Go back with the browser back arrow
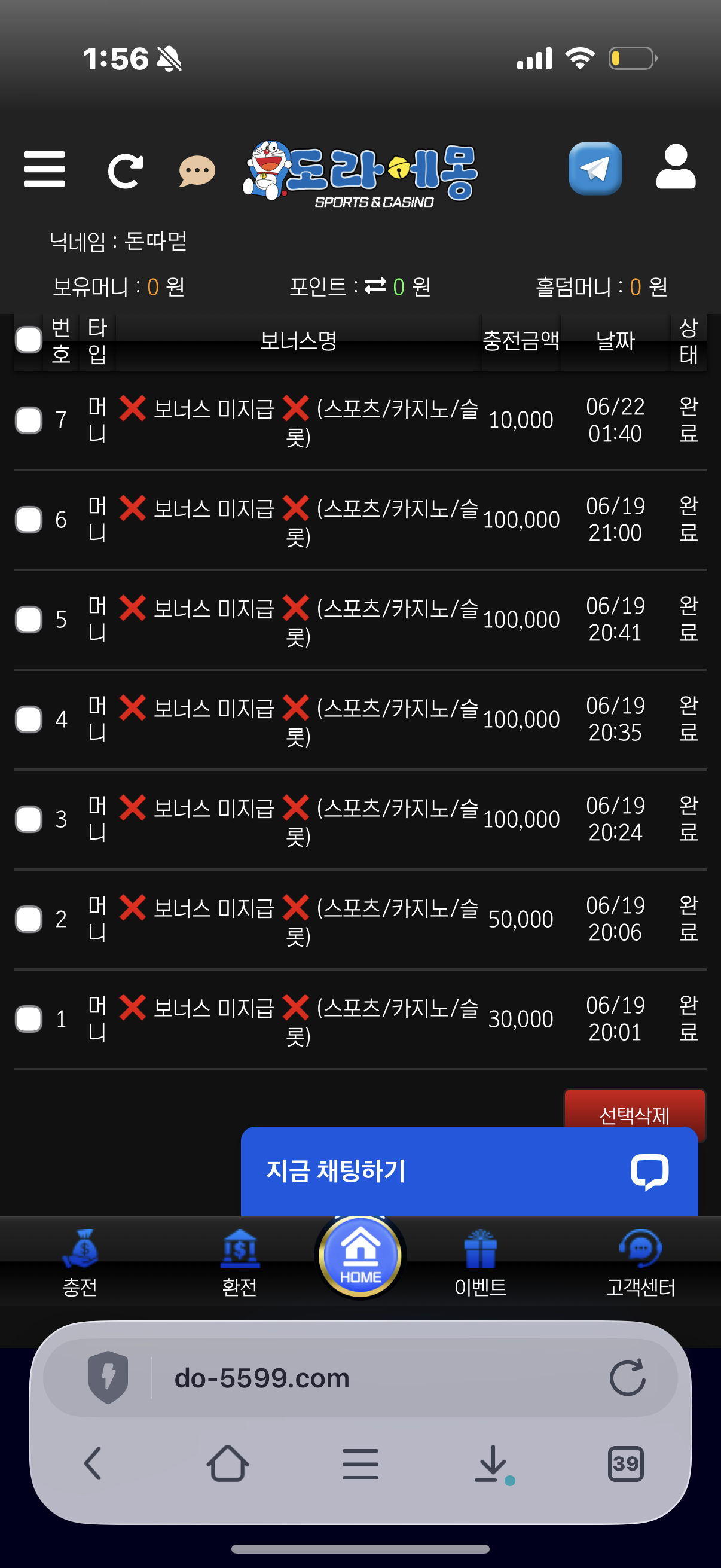Viewport: 721px width, 1568px height. [x=93, y=1463]
